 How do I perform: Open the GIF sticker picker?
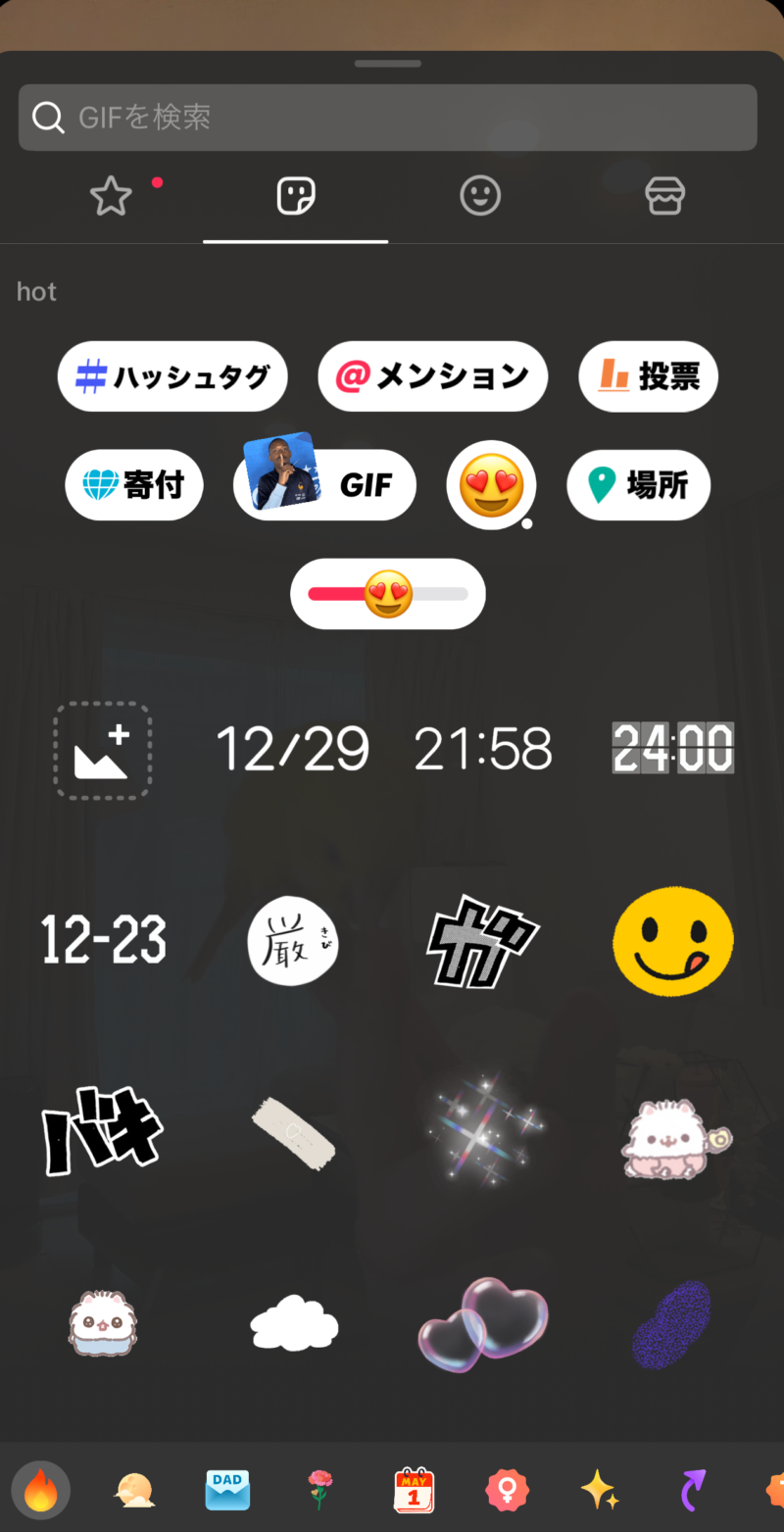tap(325, 484)
